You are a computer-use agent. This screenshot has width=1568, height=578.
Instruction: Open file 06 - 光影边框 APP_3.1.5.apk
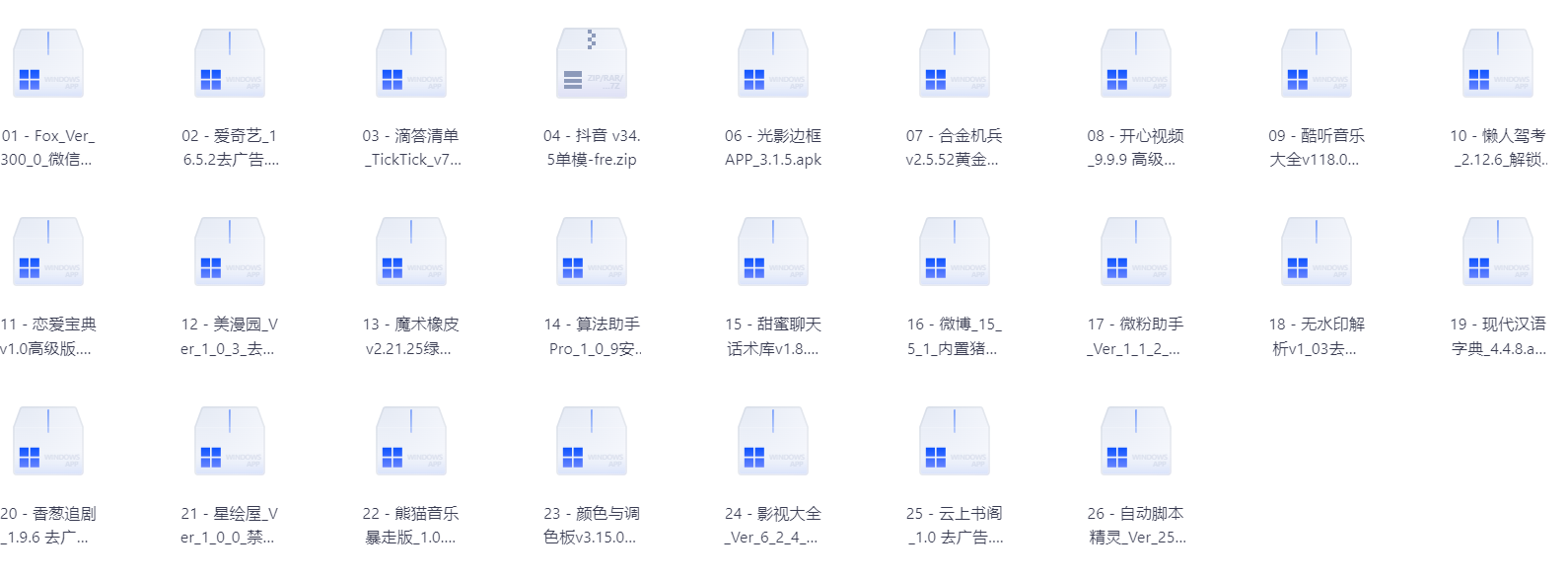pyautogui.click(x=773, y=64)
